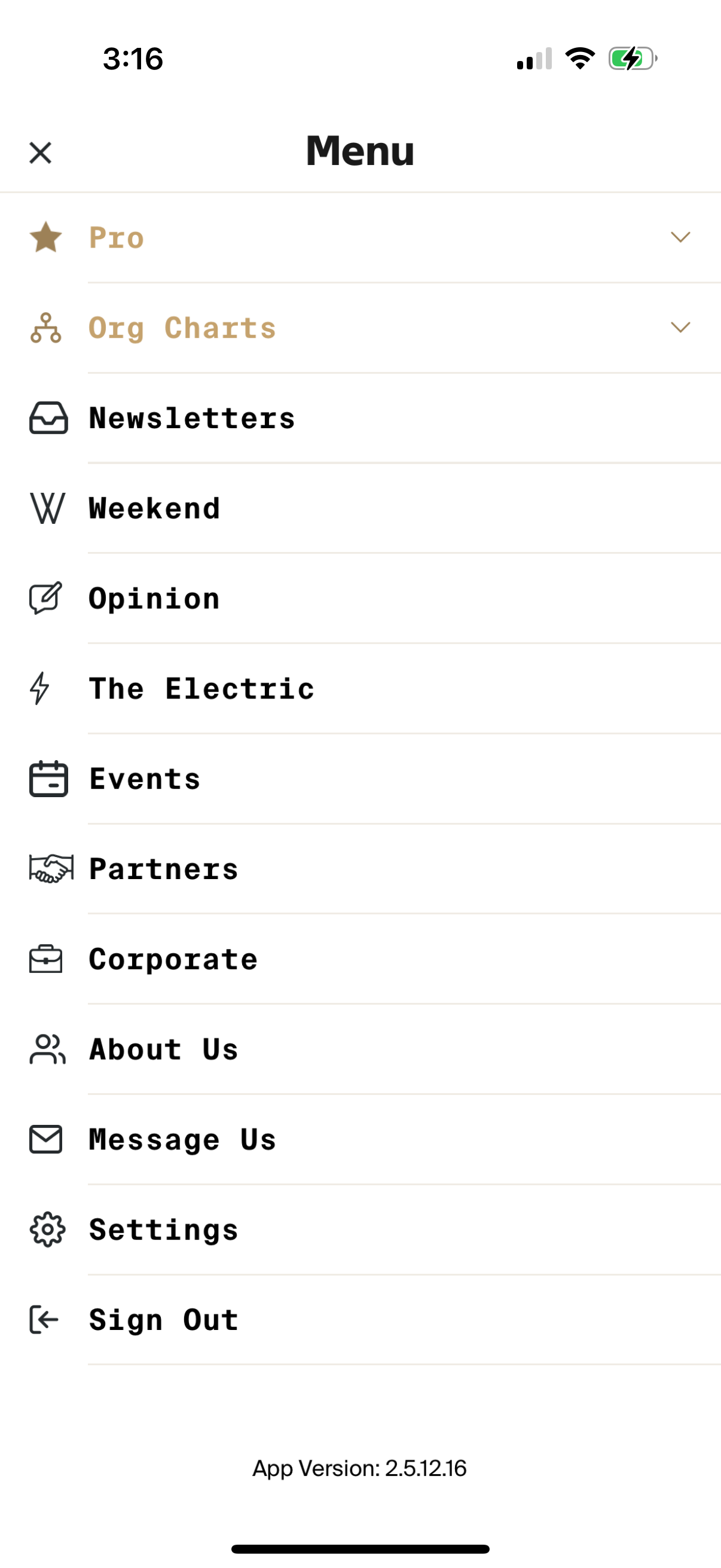Tap the lightning bolt Electric icon

pyautogui.click(x=40, y=688)
